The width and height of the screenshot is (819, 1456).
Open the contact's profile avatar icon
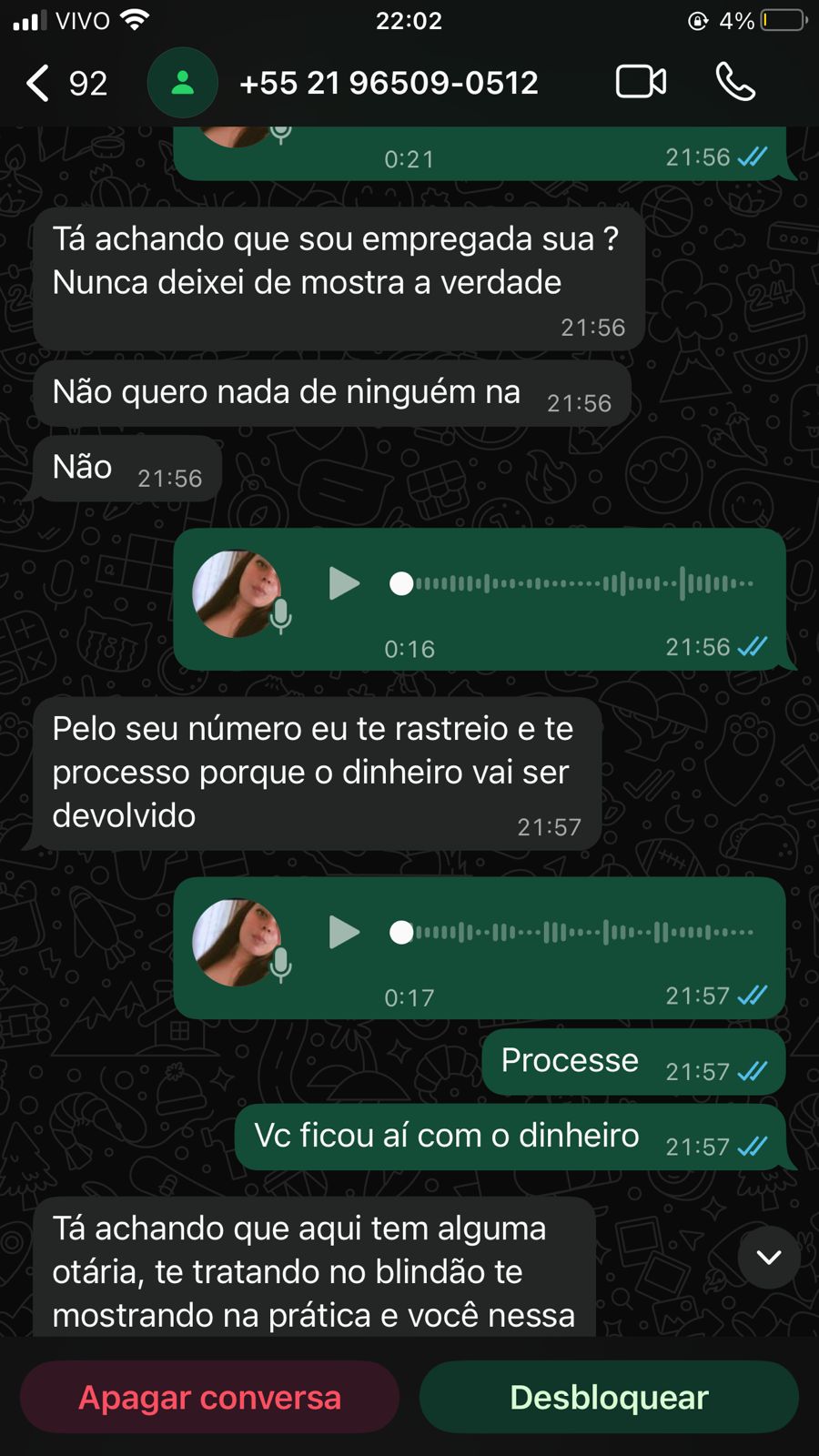tap(183, 83)
